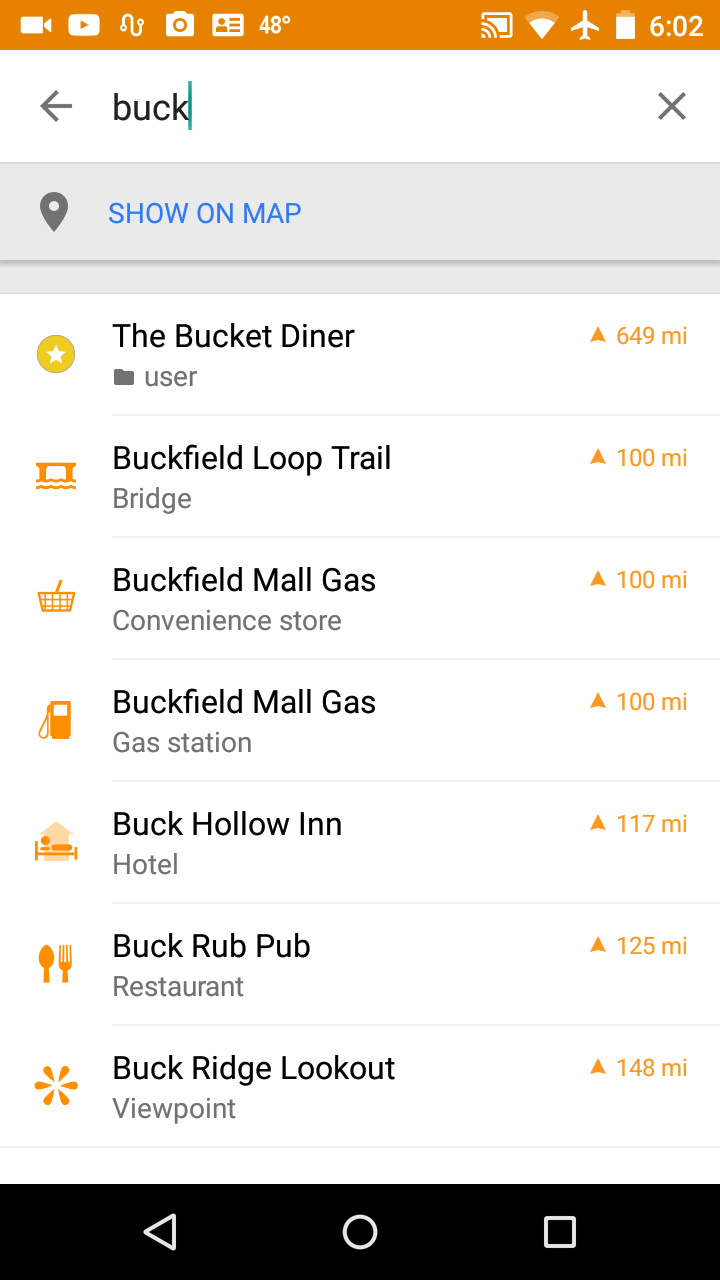Open the Buck Rub Pub restaurant result
720x1280 pixels.
[x=300, y=963]
